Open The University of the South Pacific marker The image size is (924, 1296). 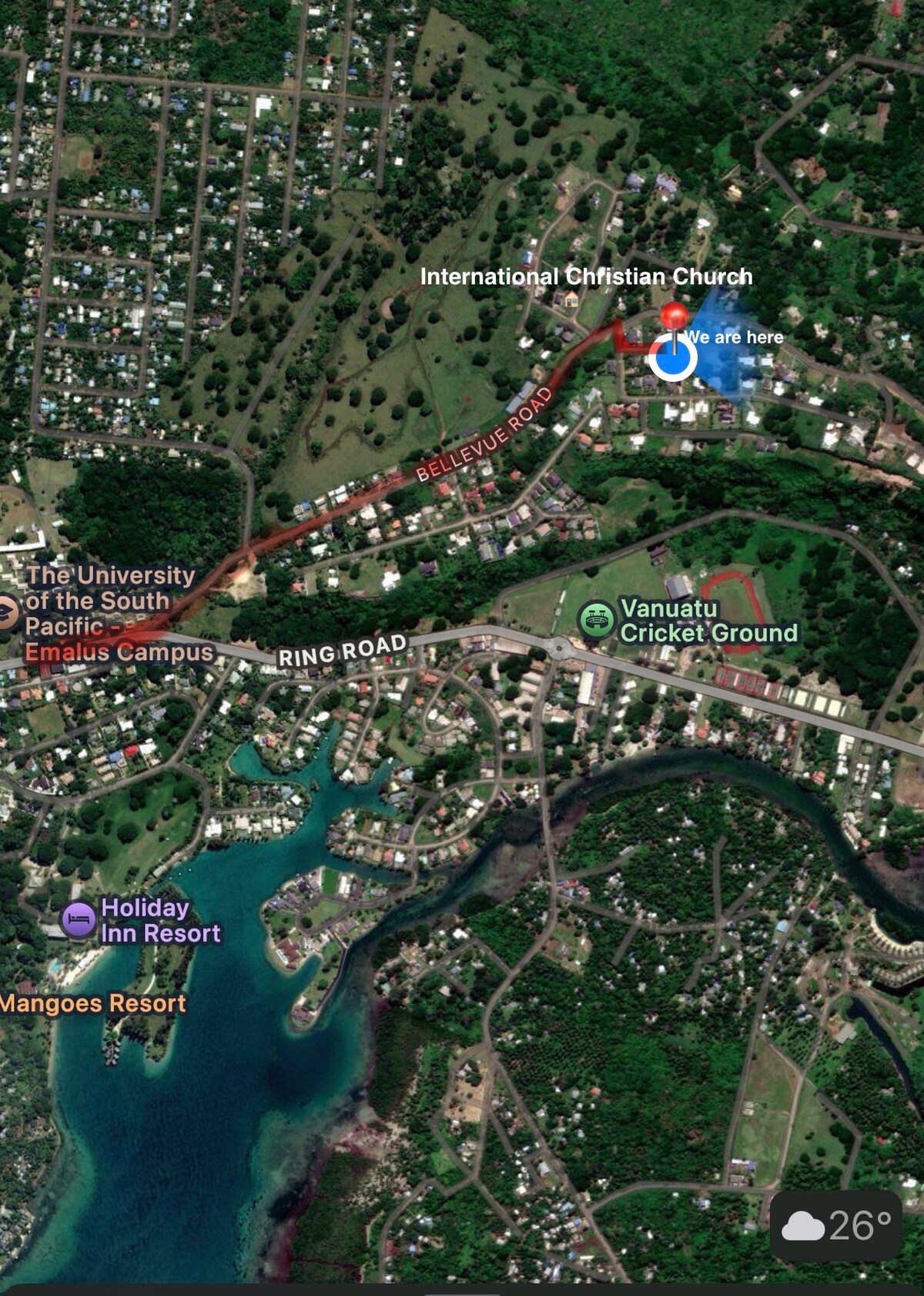8,614
